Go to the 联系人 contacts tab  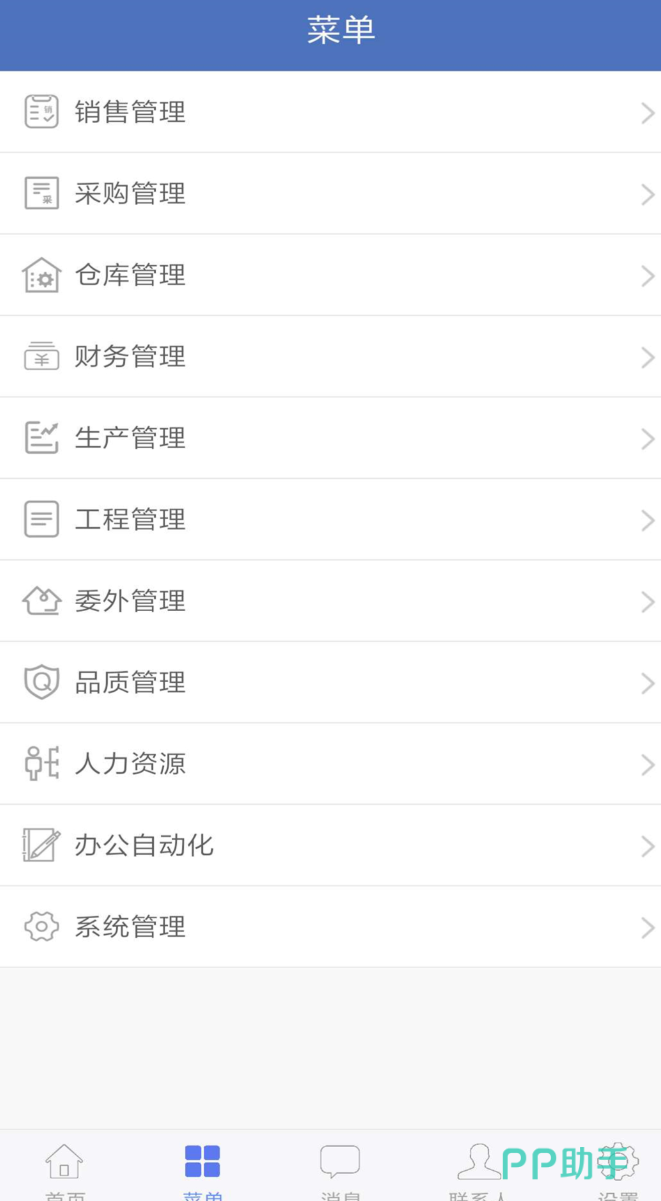pyautogui.click(x=478, y=1168)
